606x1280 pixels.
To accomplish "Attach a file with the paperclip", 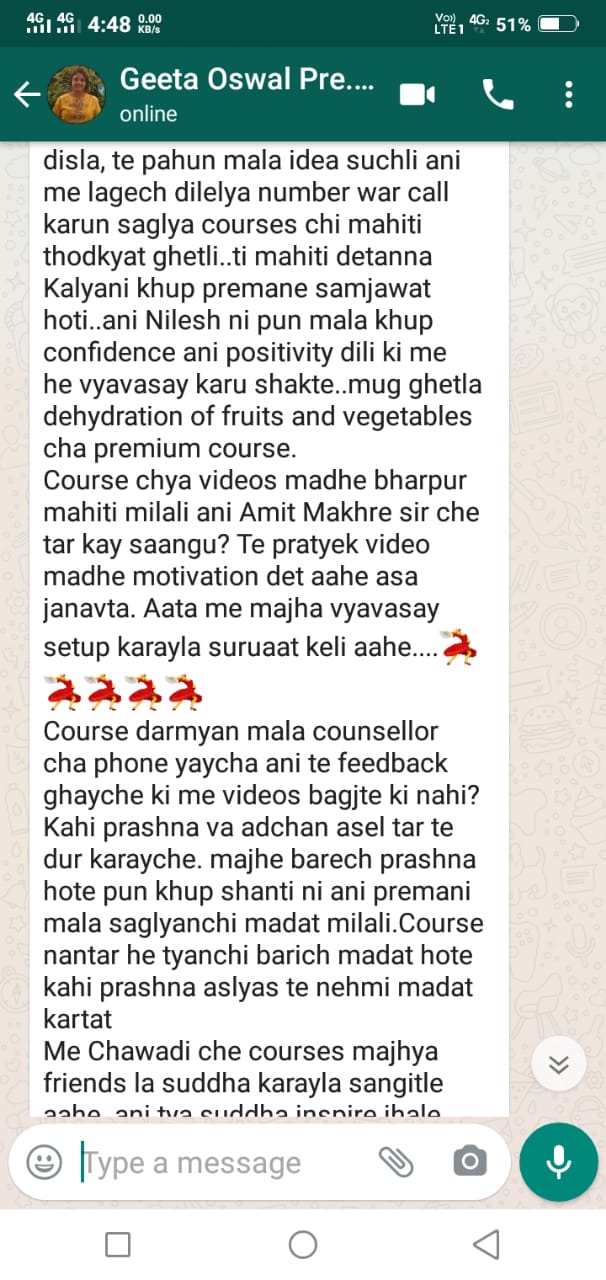I will 396,1162.
